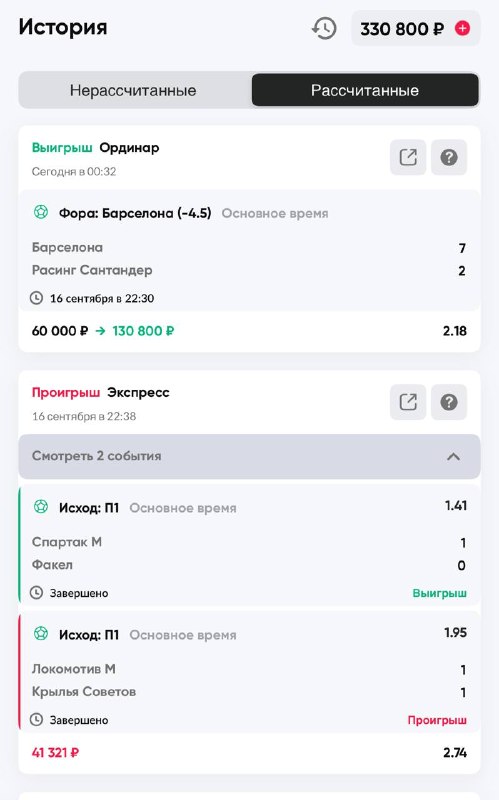The height and width of the screenshot is (800, 499).
Task: Open the Локомотив М vs Крылья Советов event
Action: [x=250, y=672]
